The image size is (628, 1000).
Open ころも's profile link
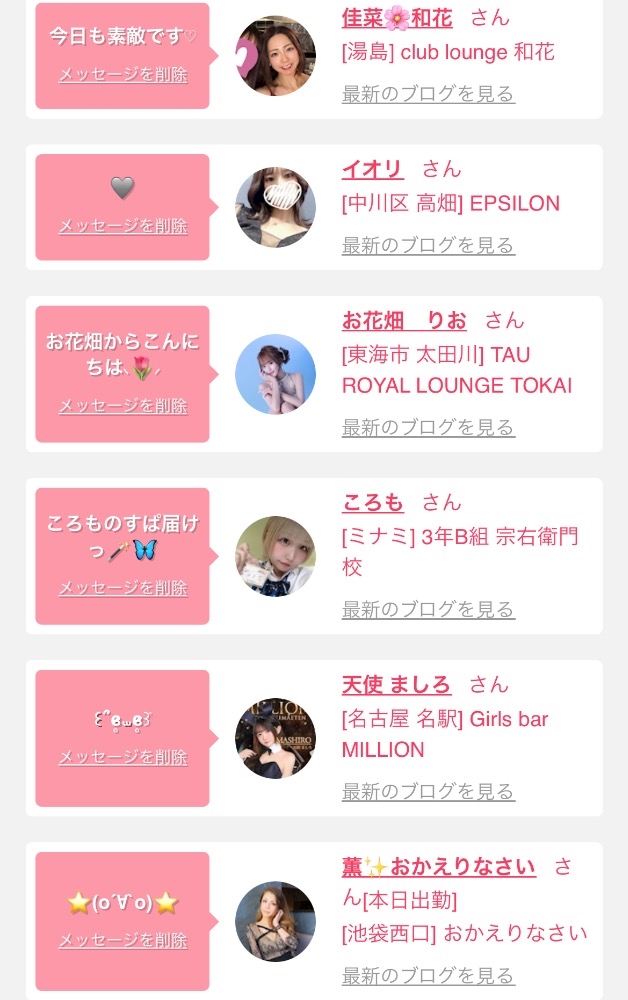(372, 503)
